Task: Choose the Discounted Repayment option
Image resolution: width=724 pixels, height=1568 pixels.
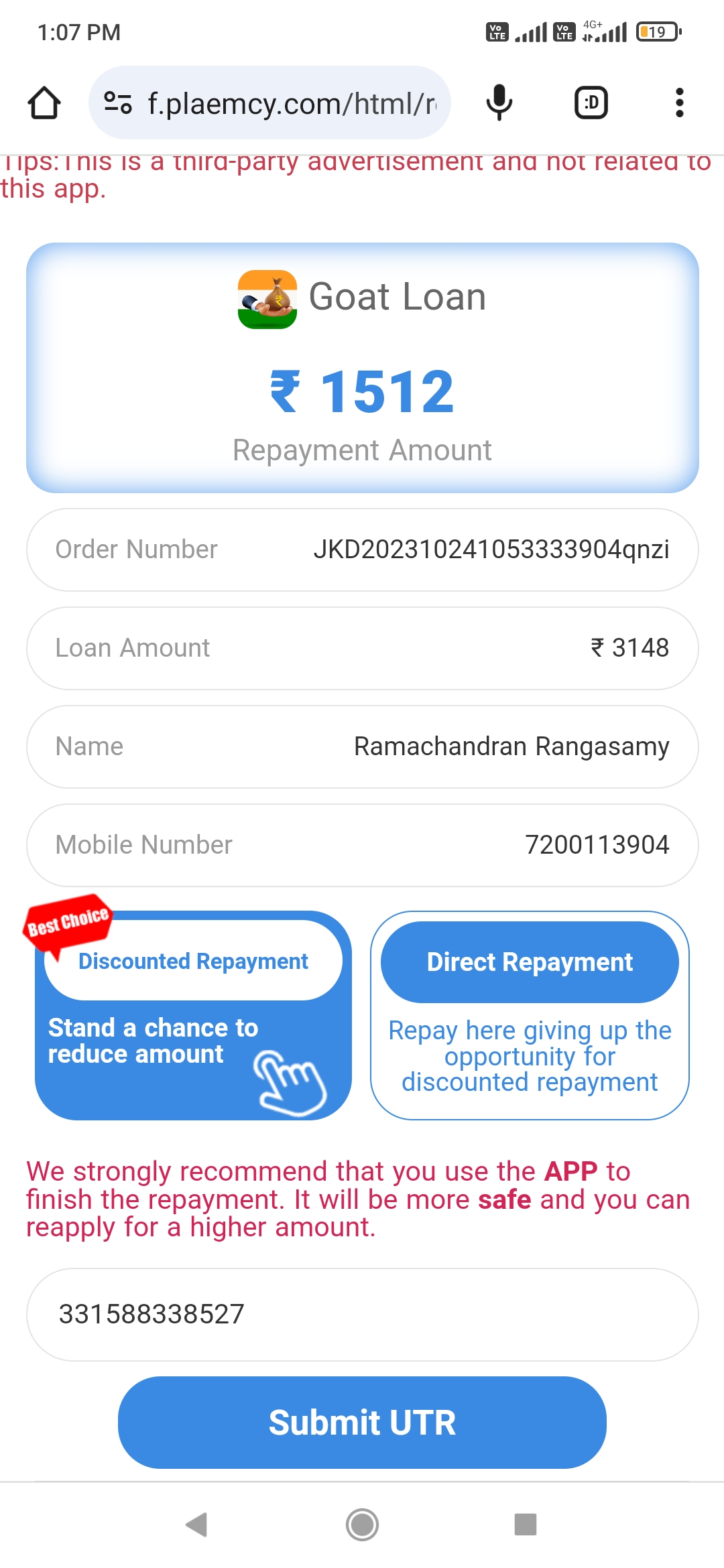Action: [193, 961]
